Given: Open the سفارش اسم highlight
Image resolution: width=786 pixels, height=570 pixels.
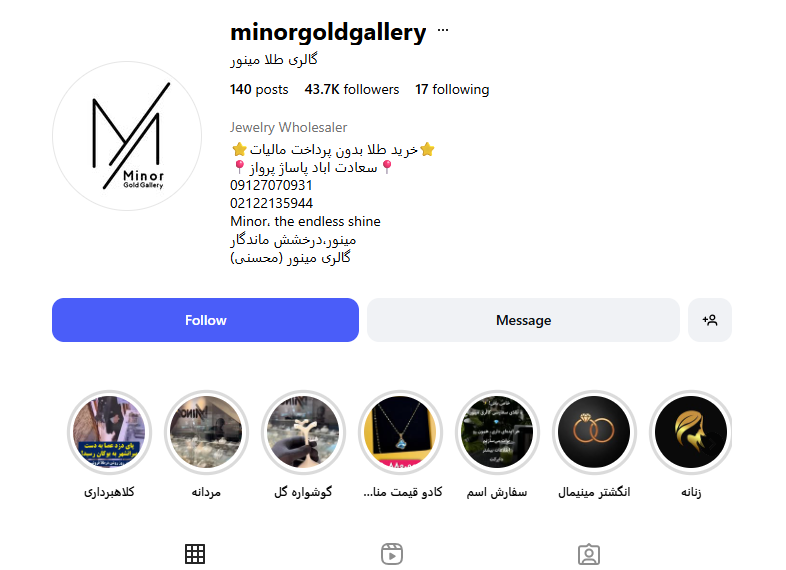Looking at the screenshot, I should tap(497, 433).
